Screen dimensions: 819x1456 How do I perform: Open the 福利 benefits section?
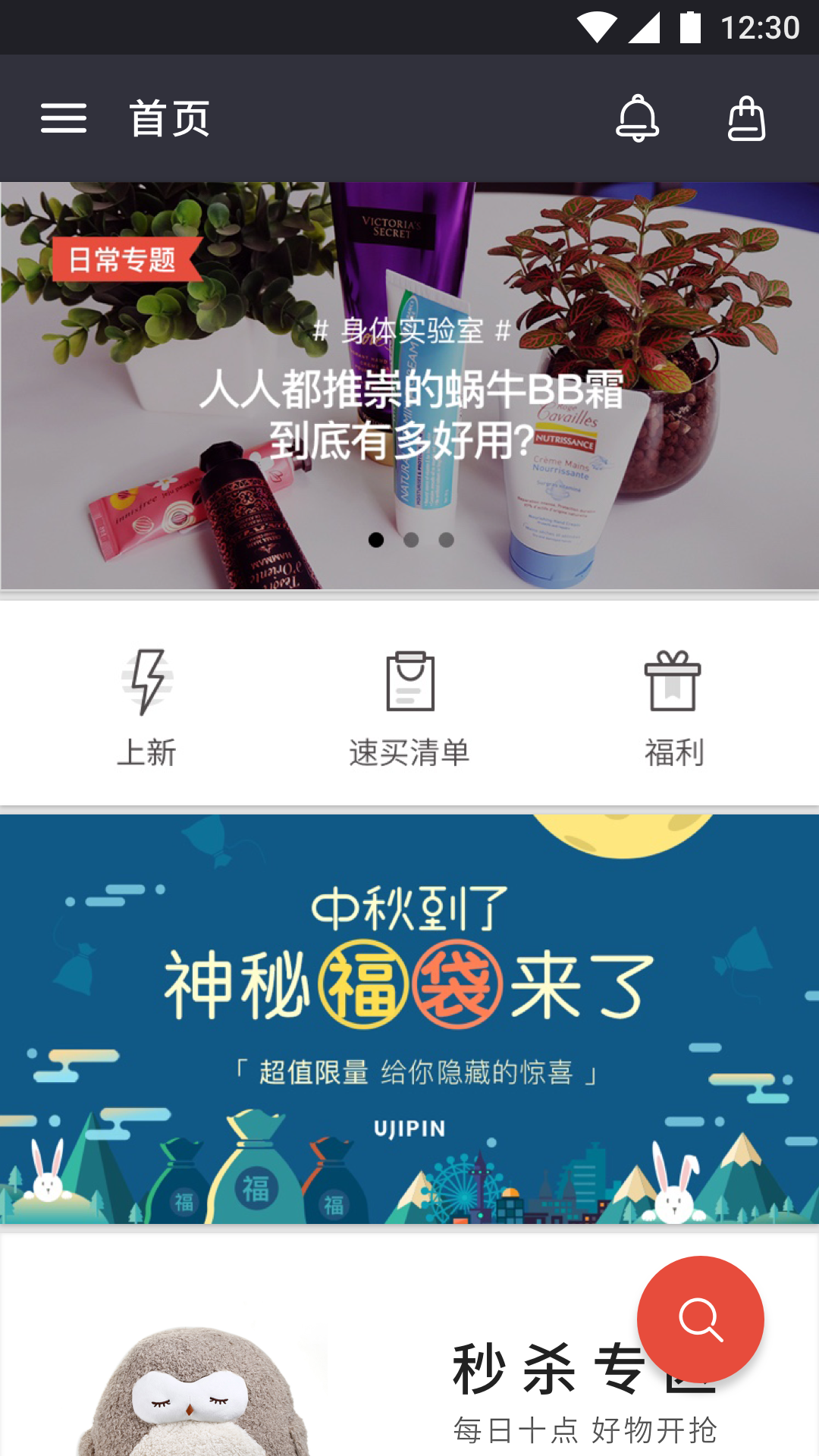tap(673, 707)
